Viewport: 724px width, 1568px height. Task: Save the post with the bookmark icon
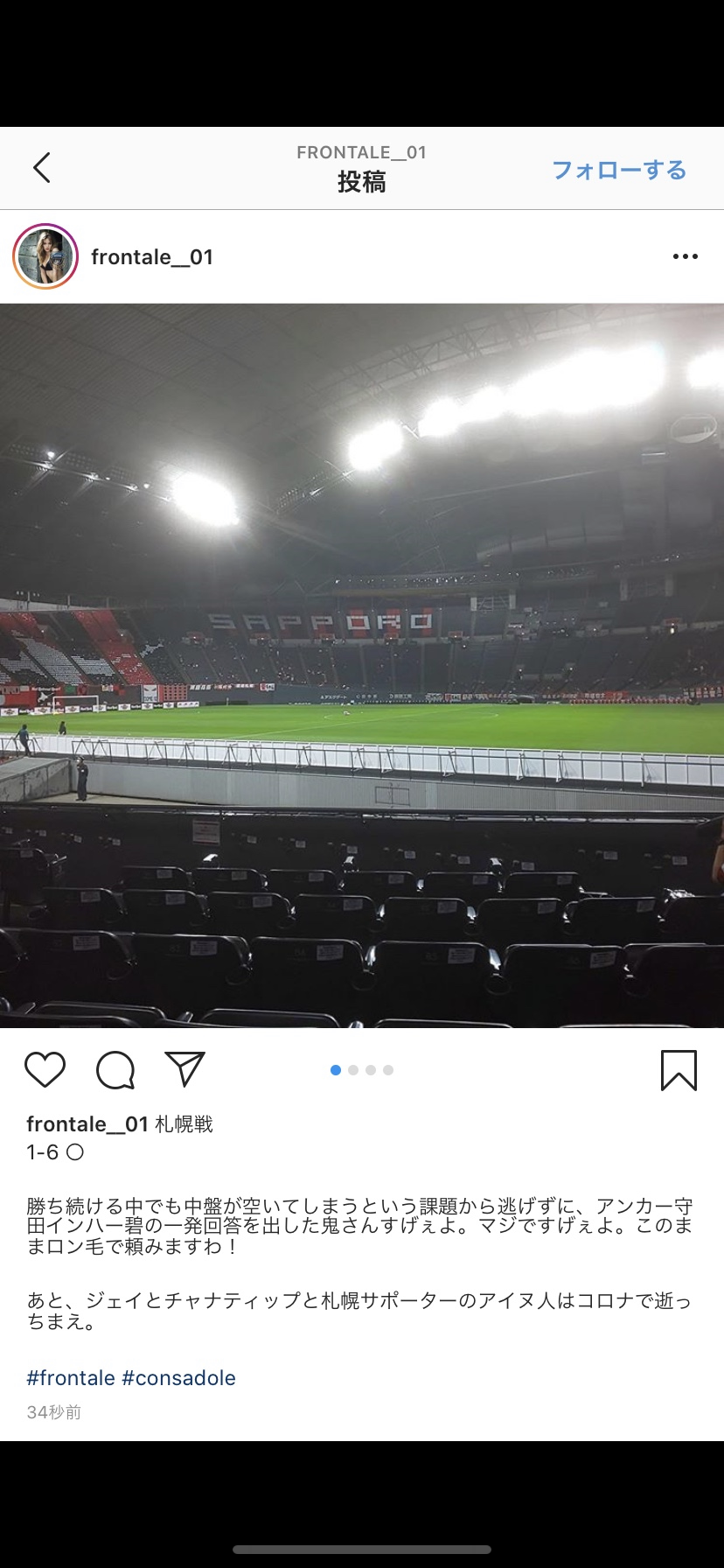coord(679,1070)
